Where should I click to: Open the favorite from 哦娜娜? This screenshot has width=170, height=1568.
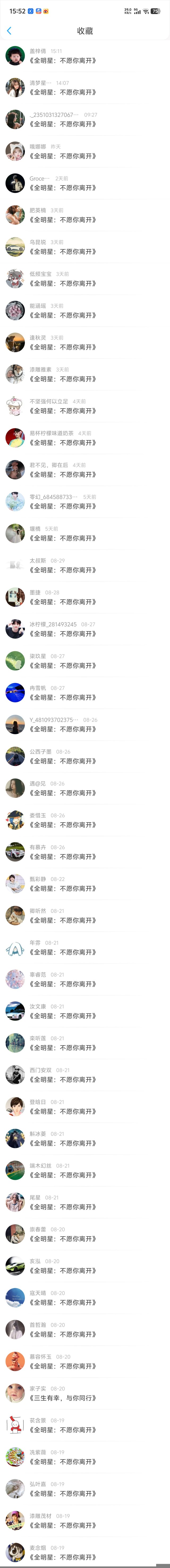pyautogui.click(x=63, y=156)
